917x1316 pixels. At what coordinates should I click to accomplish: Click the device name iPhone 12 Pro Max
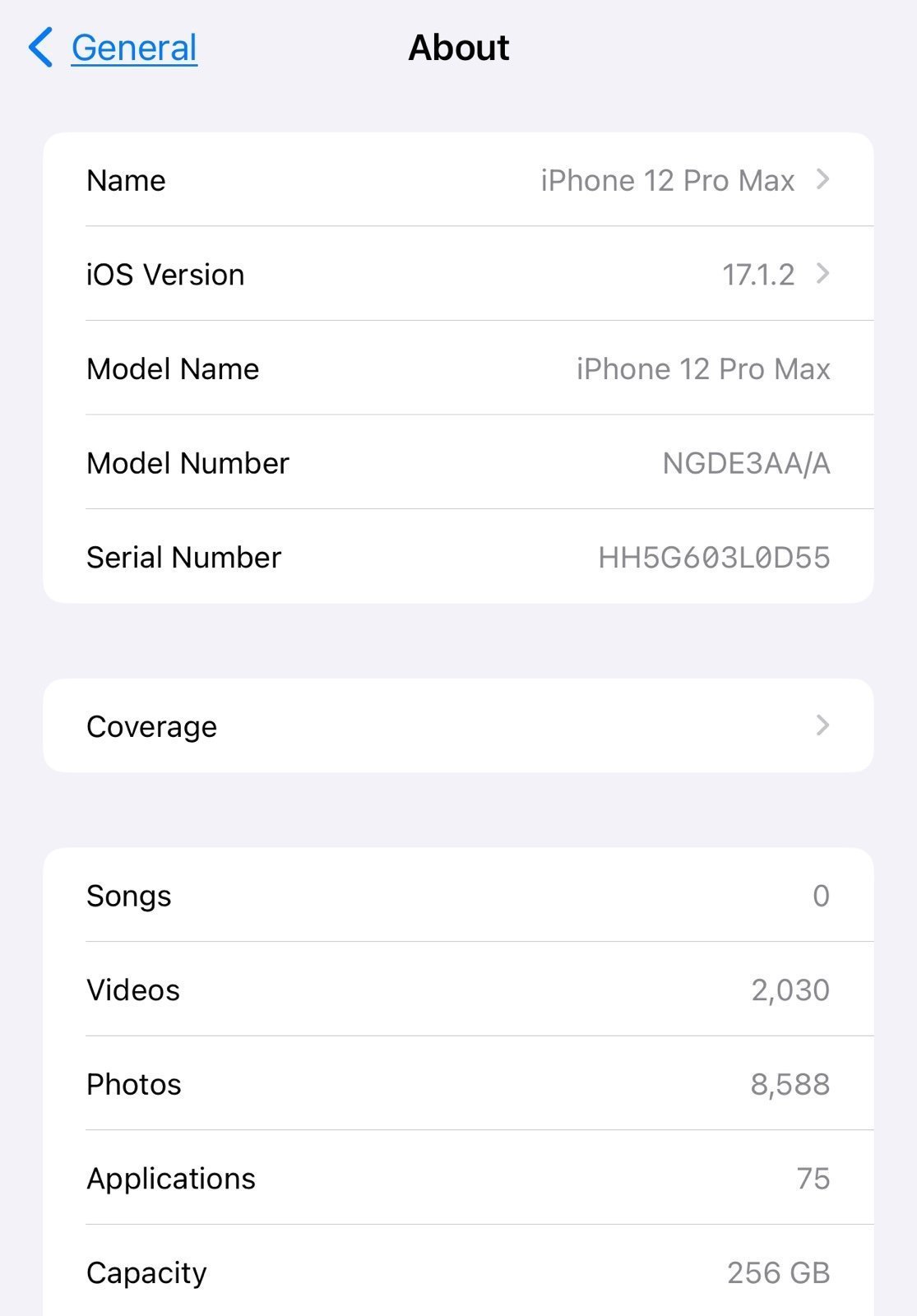668,180
